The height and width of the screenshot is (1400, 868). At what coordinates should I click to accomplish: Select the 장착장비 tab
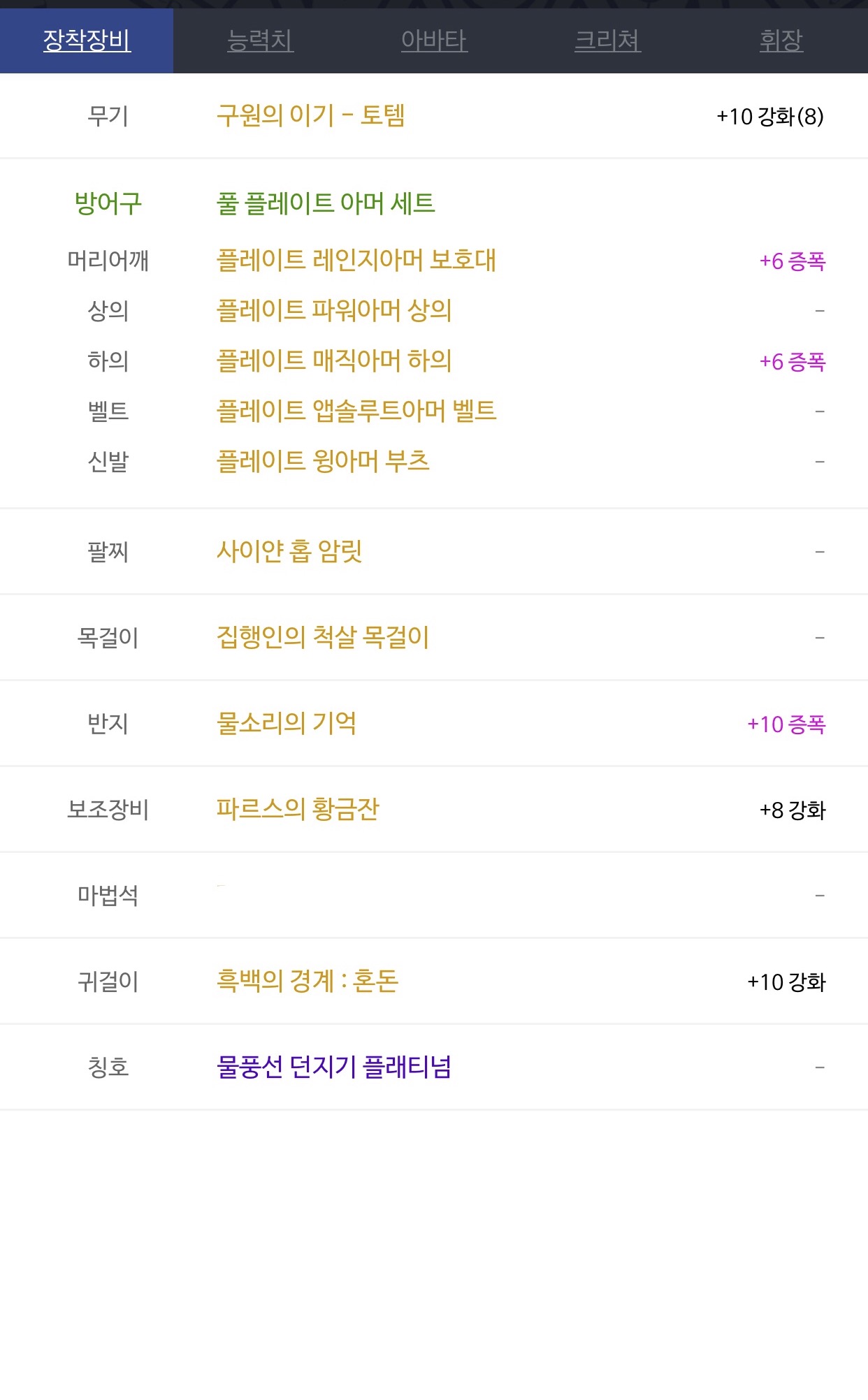point(87,41)
